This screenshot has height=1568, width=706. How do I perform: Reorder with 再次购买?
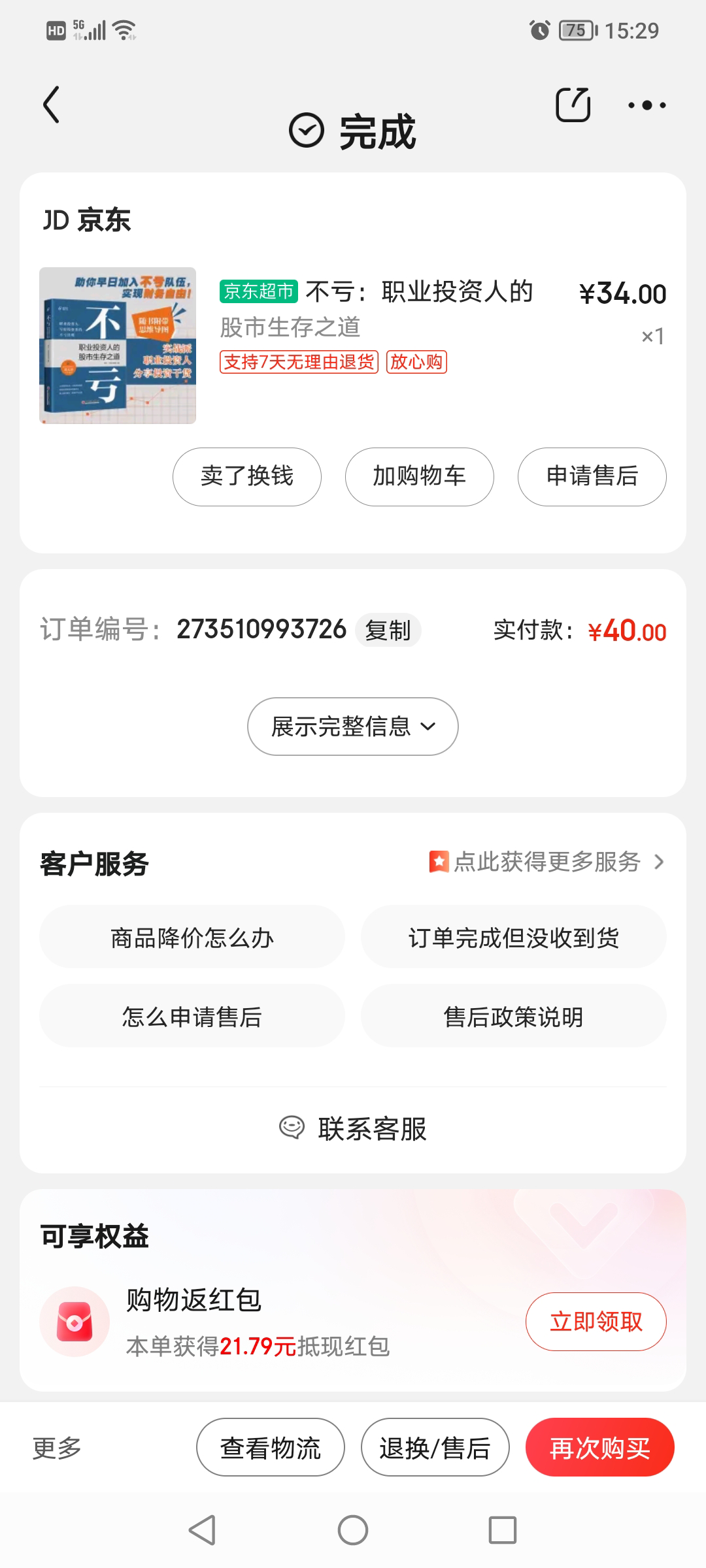[x=599, y=1448]
